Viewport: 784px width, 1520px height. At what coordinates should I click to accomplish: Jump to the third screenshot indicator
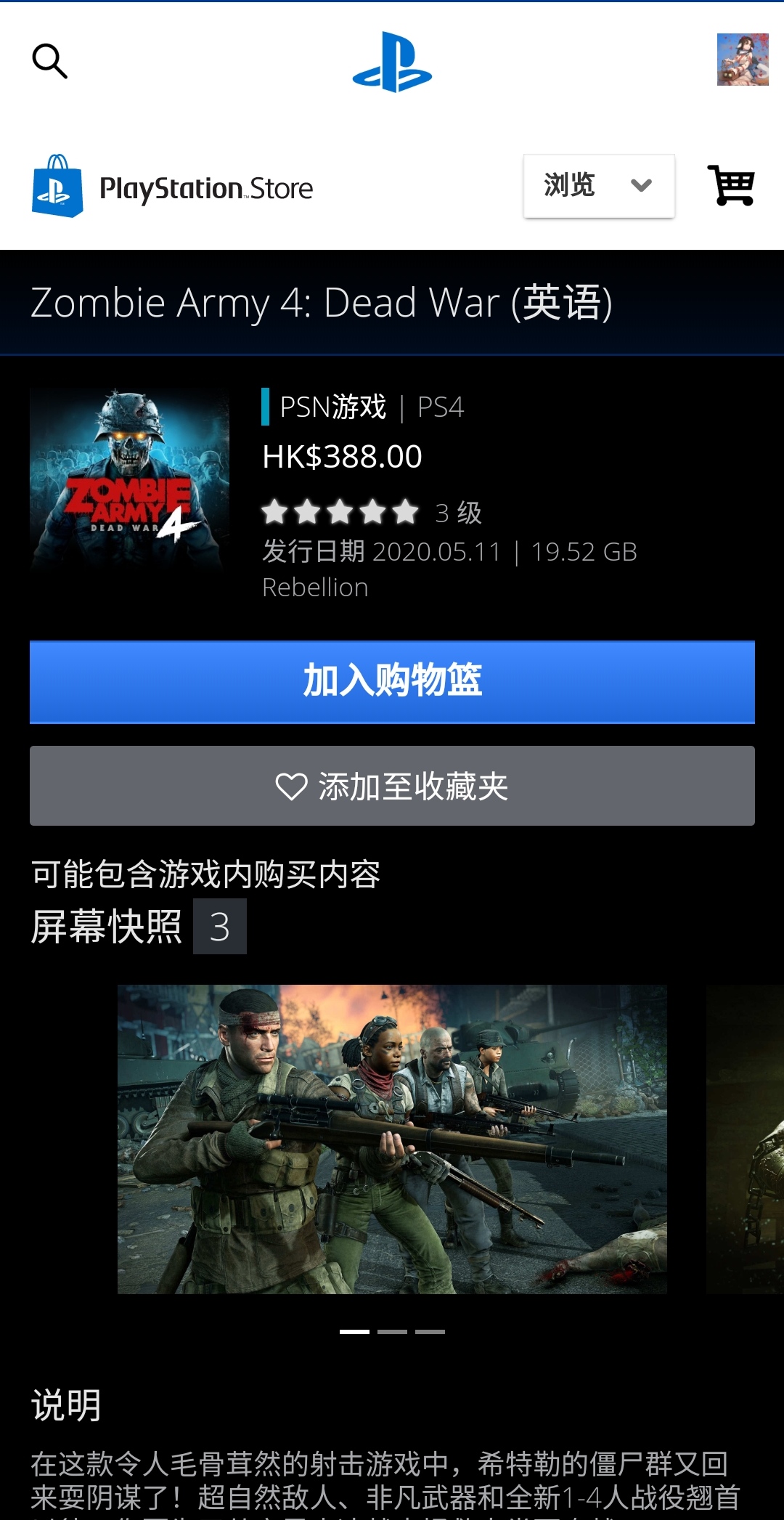coord(430,1332)
